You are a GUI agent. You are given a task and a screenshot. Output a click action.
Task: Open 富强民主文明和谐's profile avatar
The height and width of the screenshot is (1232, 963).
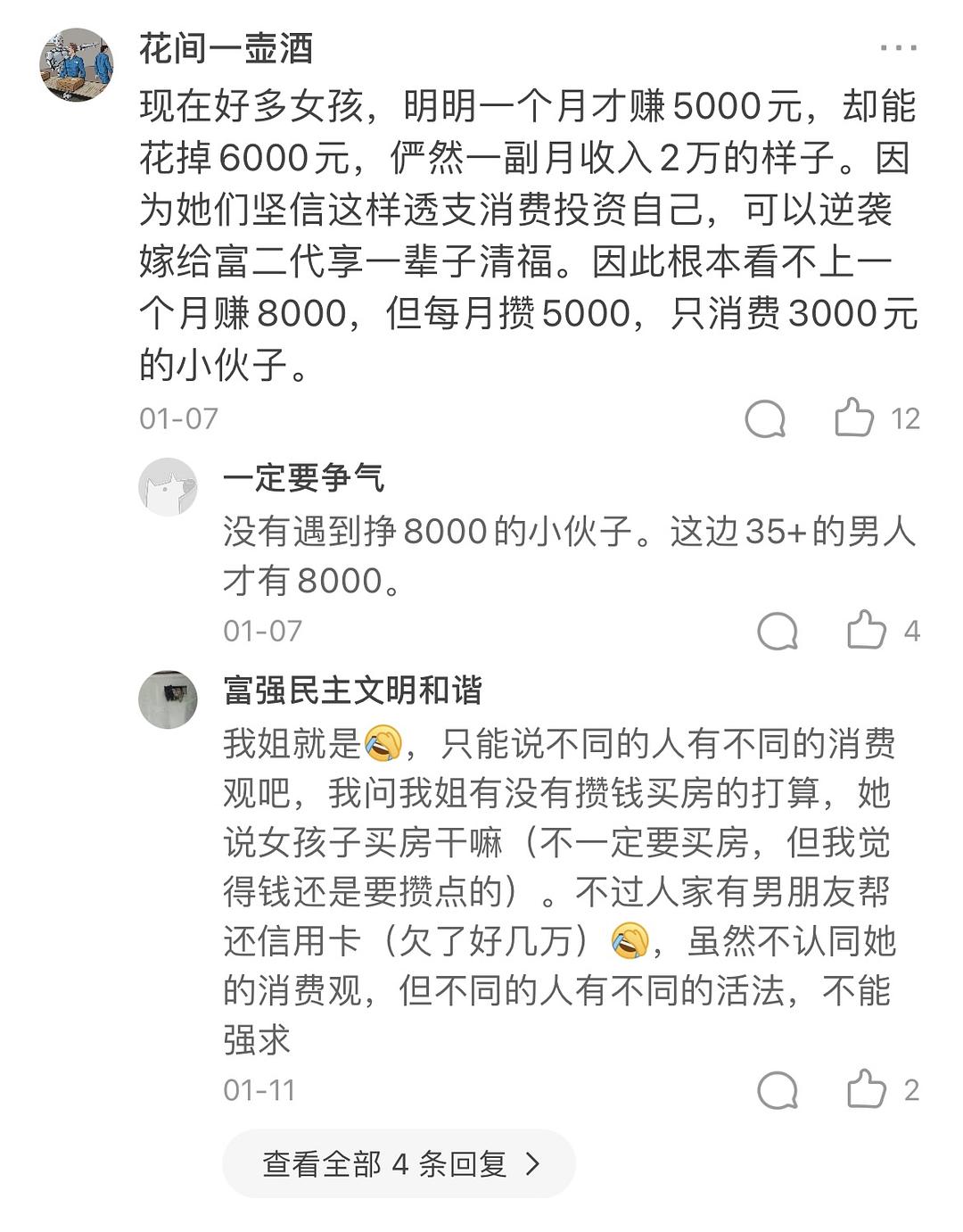click(x=168, y=700)
